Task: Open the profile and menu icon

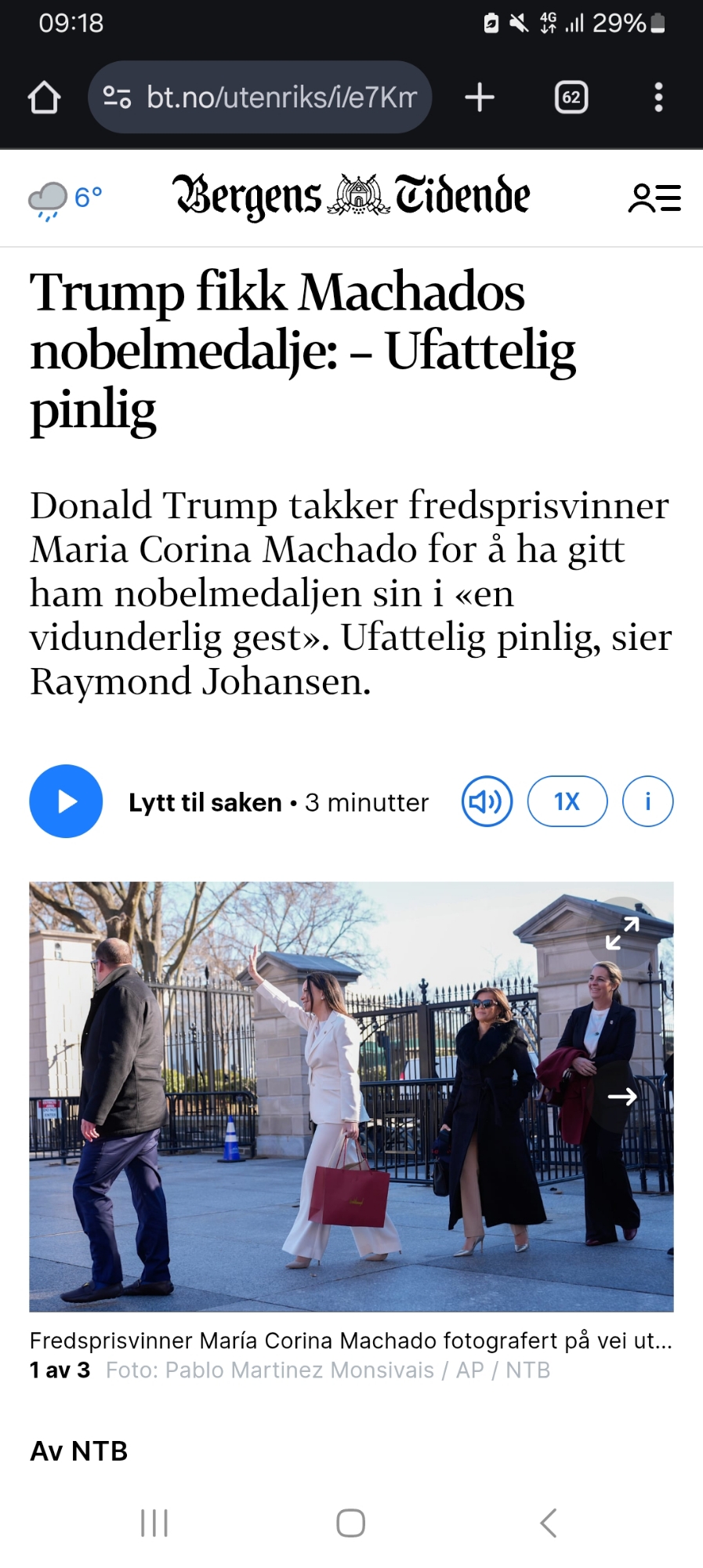Action: (x=654, y=198)
